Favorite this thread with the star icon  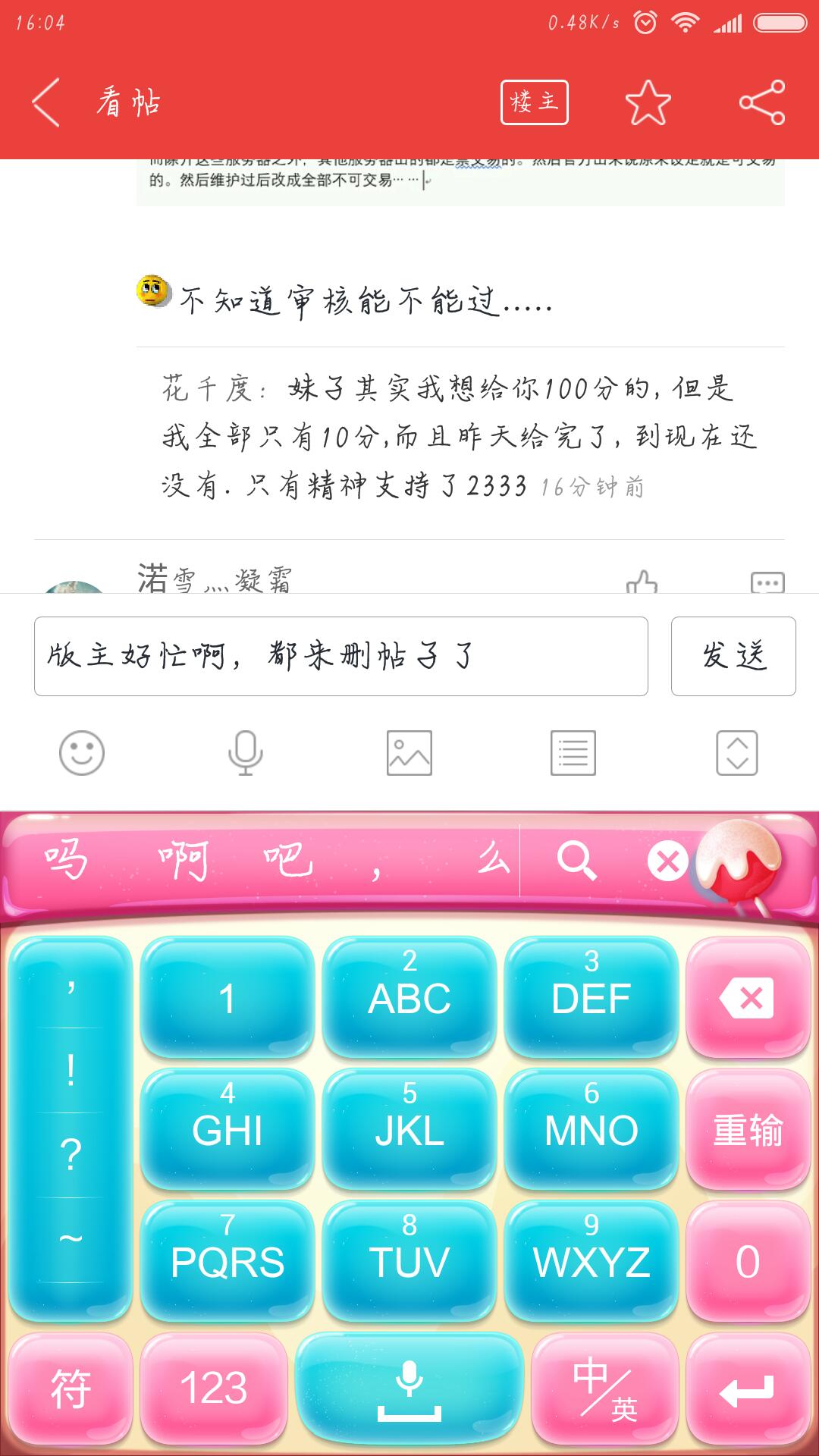648,102
